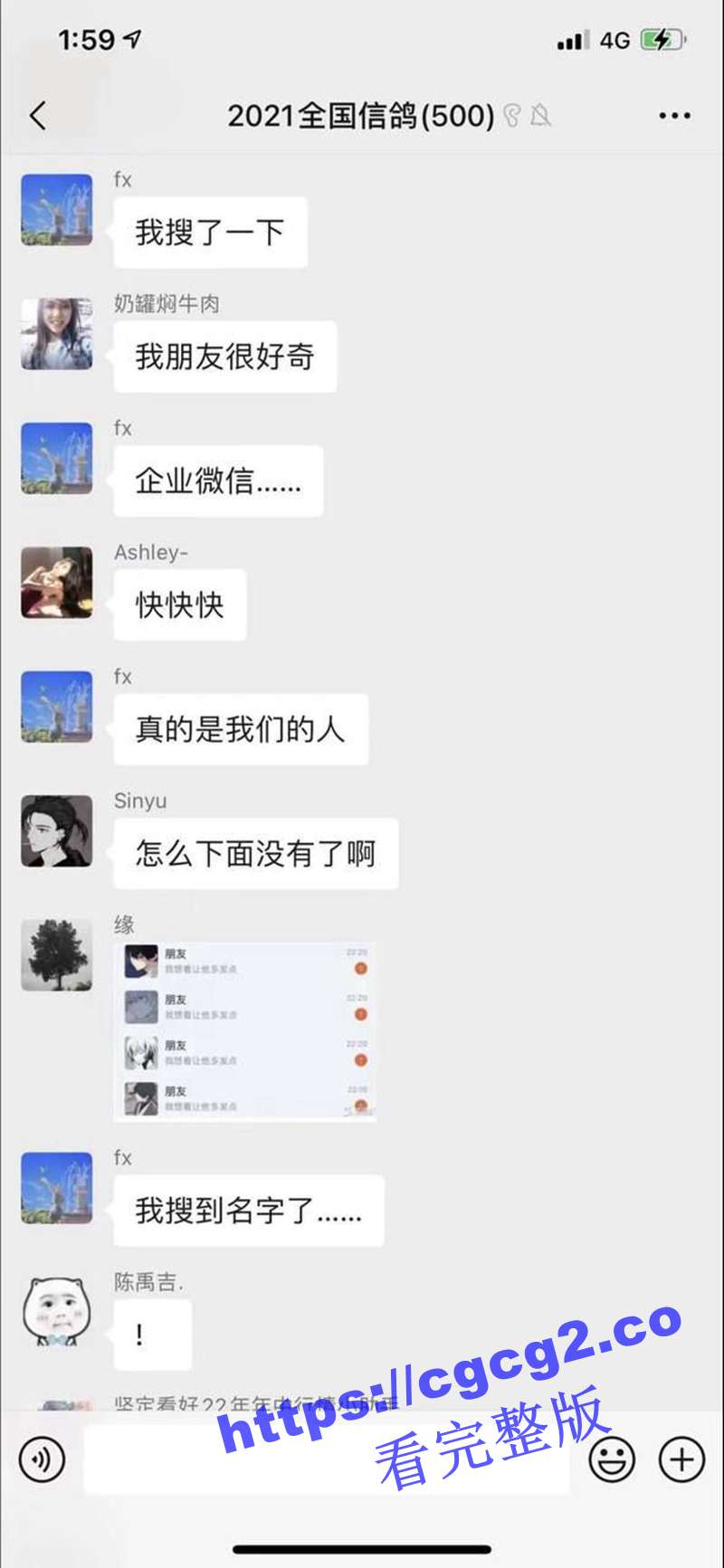The width and height of the screenshot is (724, 1568).
Task: Open the emoji sticker panel
Action: pyautogui.click(x=612, y=1459)
